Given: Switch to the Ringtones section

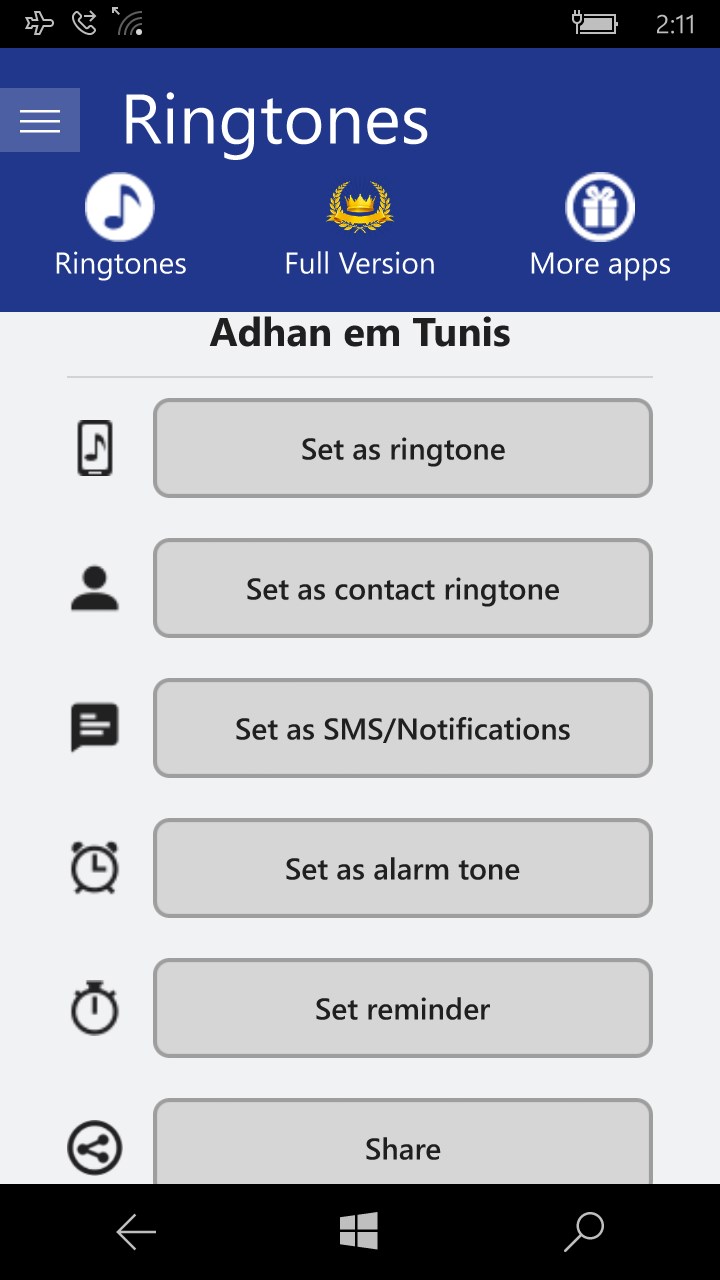Looking at the screenshot, I should point(120,226).
